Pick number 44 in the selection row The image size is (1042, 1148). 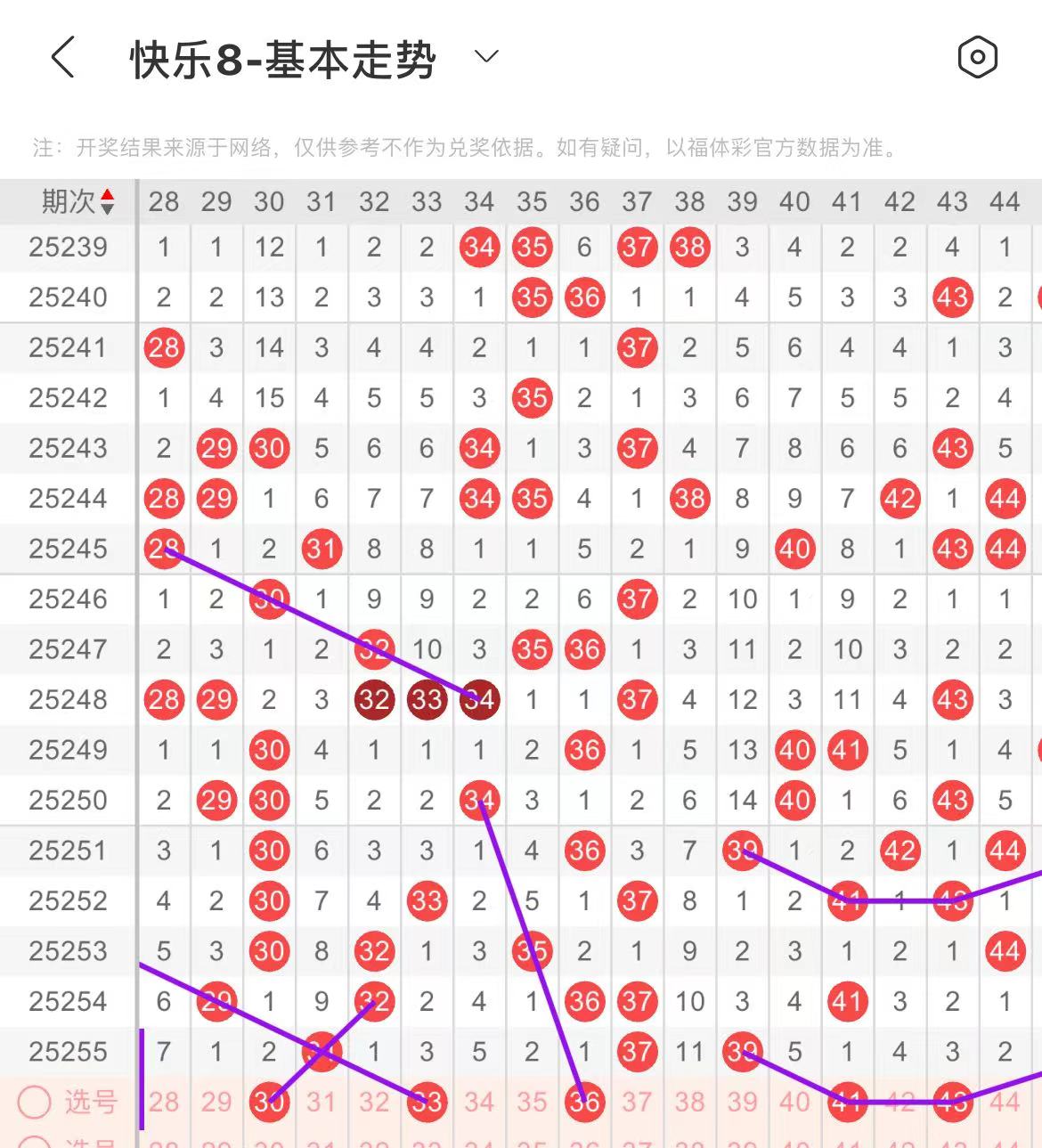click(x=1005, y=1103)
